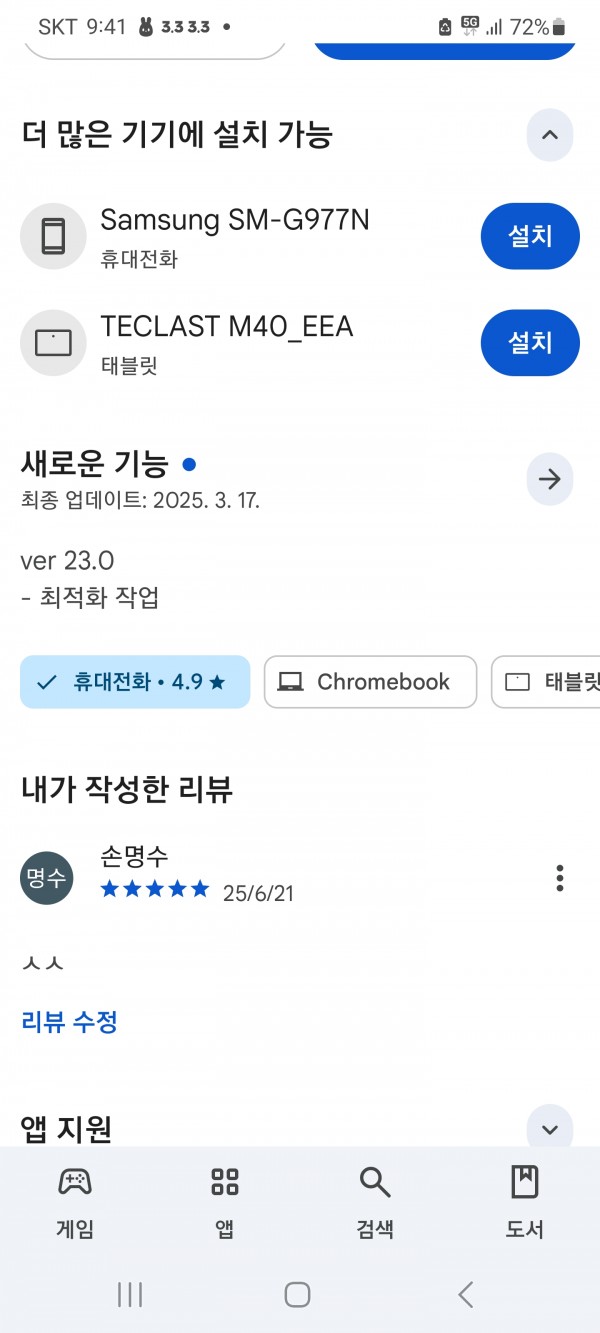The width and height of the screenshot is (600, 1333).
Task: Switch to the 게임 tab
Action: (x=75, y=1203)
